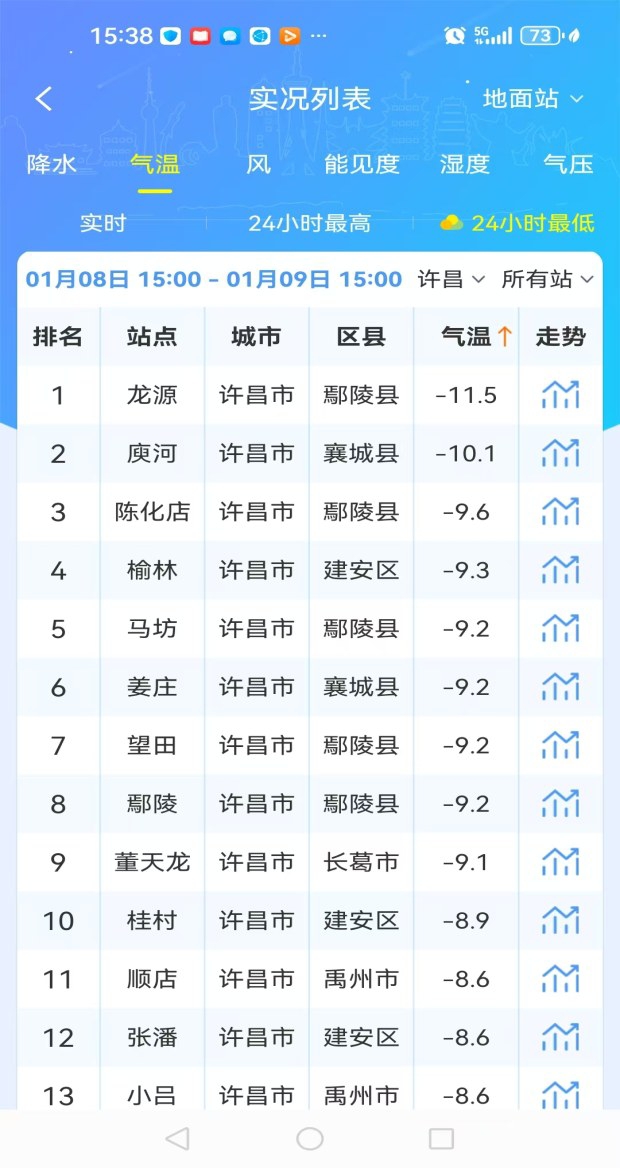
Task: Go back using the top-left arrow
Action: click(x=44, y=99)
